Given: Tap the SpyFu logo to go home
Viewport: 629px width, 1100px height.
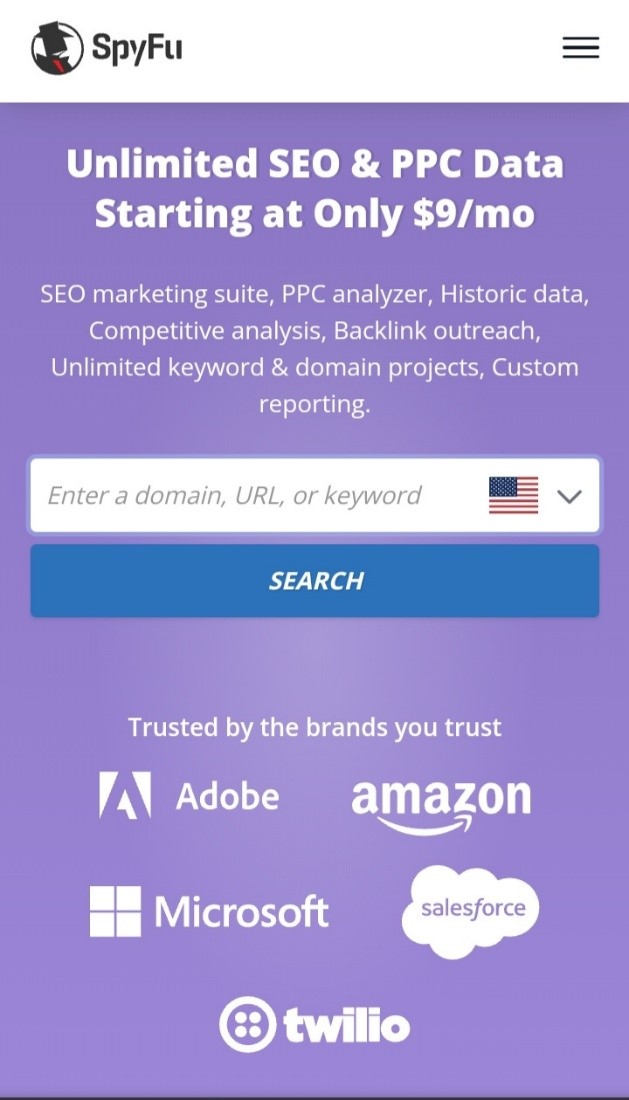Looking at the screenshot, I should click(107, 48).
